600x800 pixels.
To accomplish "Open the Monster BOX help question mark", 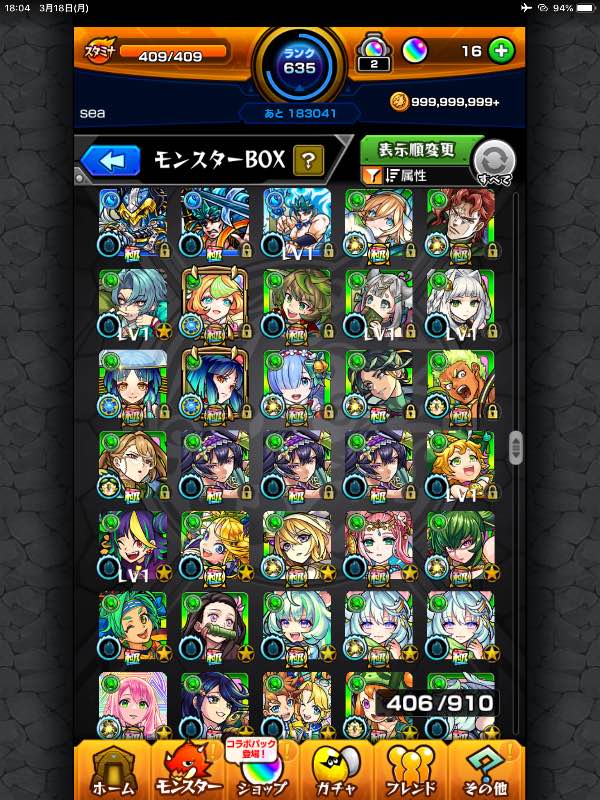I will (x=308, y=160).
